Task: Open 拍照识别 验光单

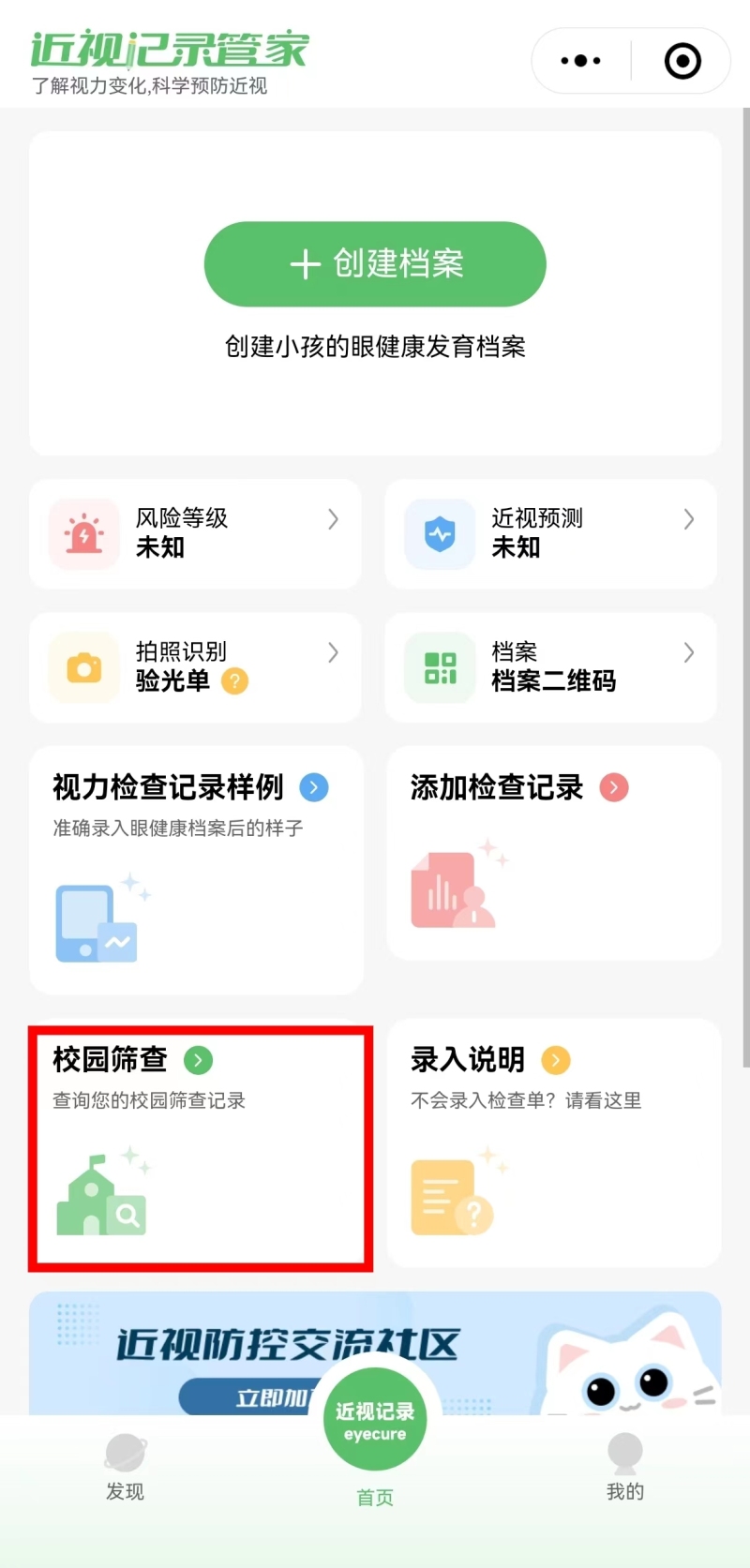Action: click(195, 667)
